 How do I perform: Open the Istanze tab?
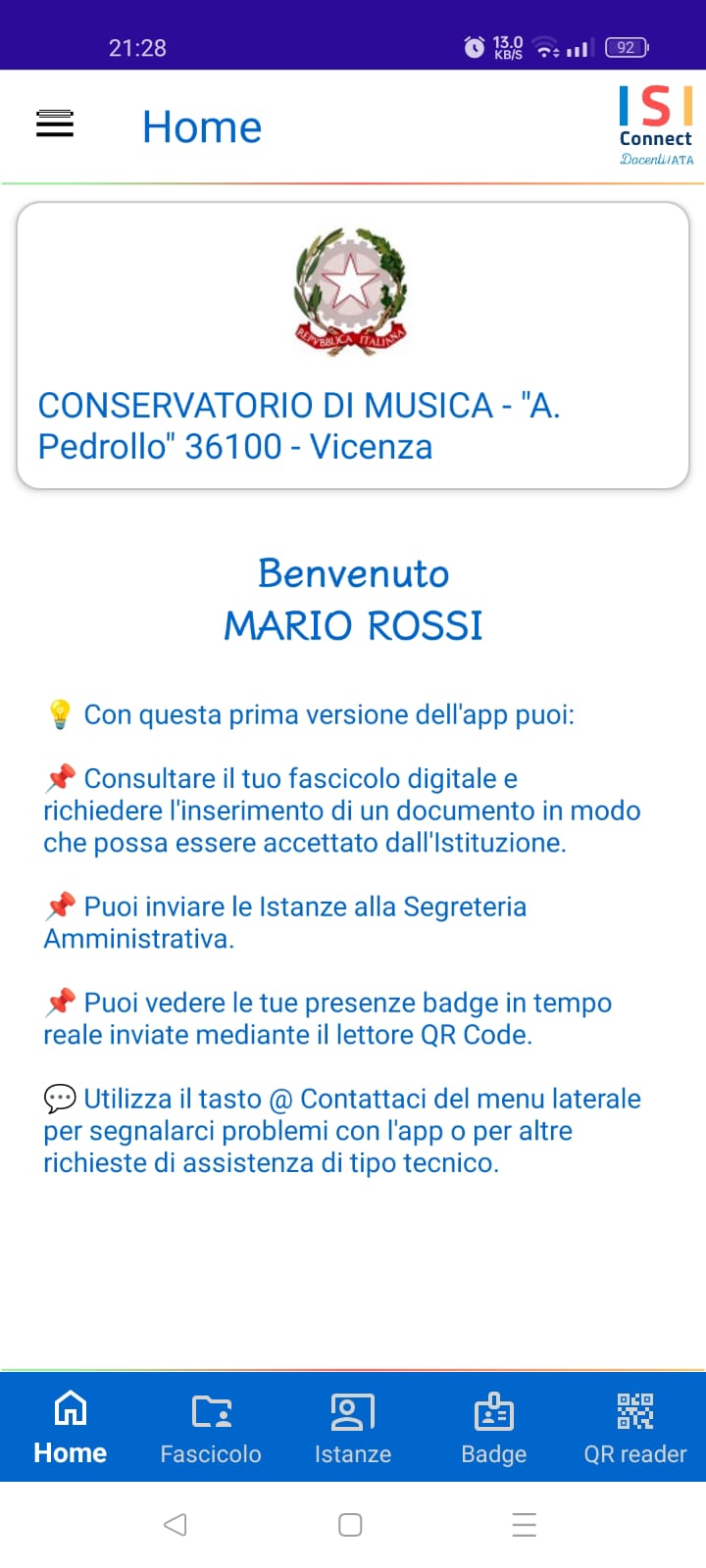point(353,1427)
